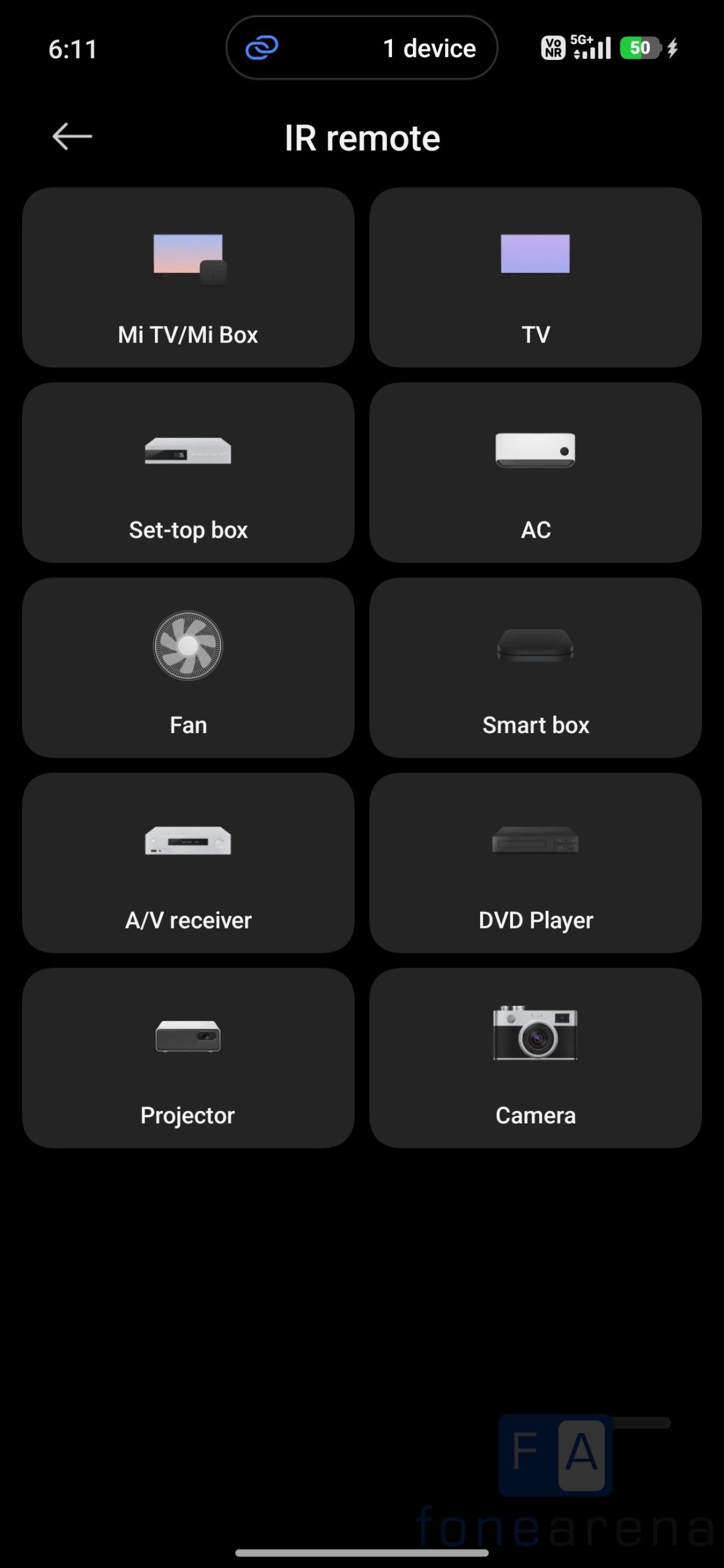Image resolution: width=724 pixels, height=1568 pixels.
Task: Select the A/V receiver card
Action: 188,862
